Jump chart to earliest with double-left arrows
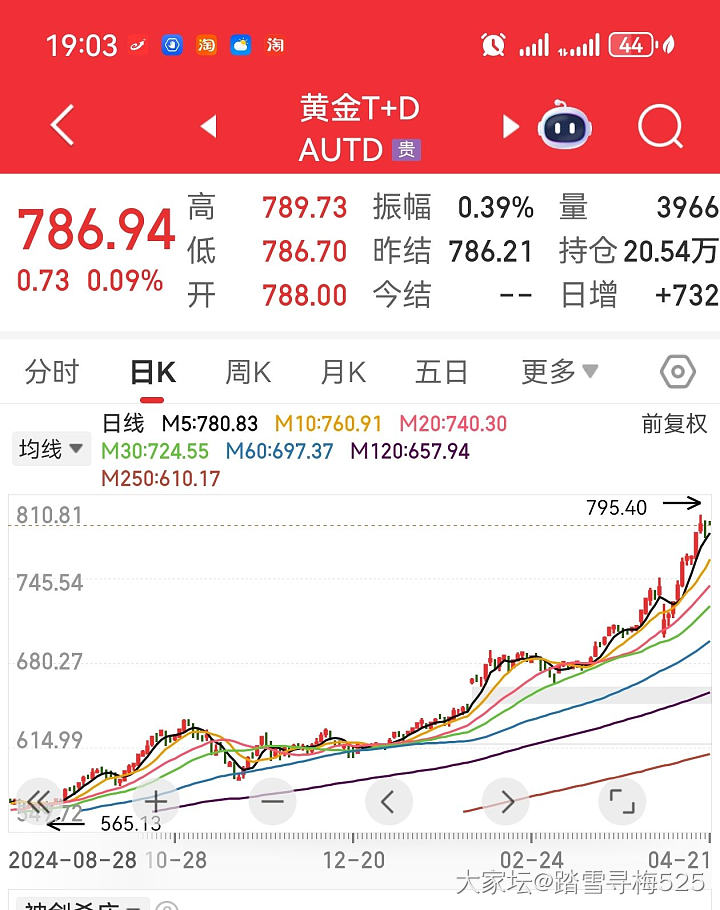Screen dimensions: 720x910 39,801
